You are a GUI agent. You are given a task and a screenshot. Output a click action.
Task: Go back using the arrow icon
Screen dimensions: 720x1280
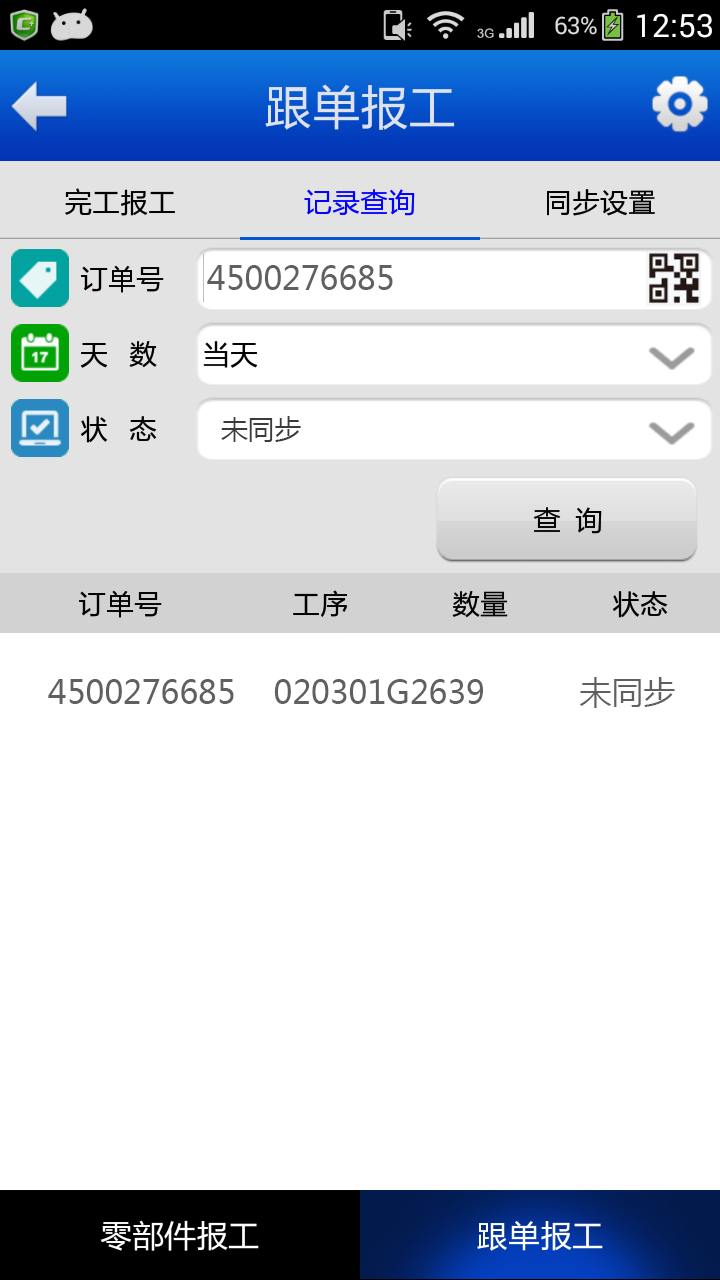pos(40,106)
